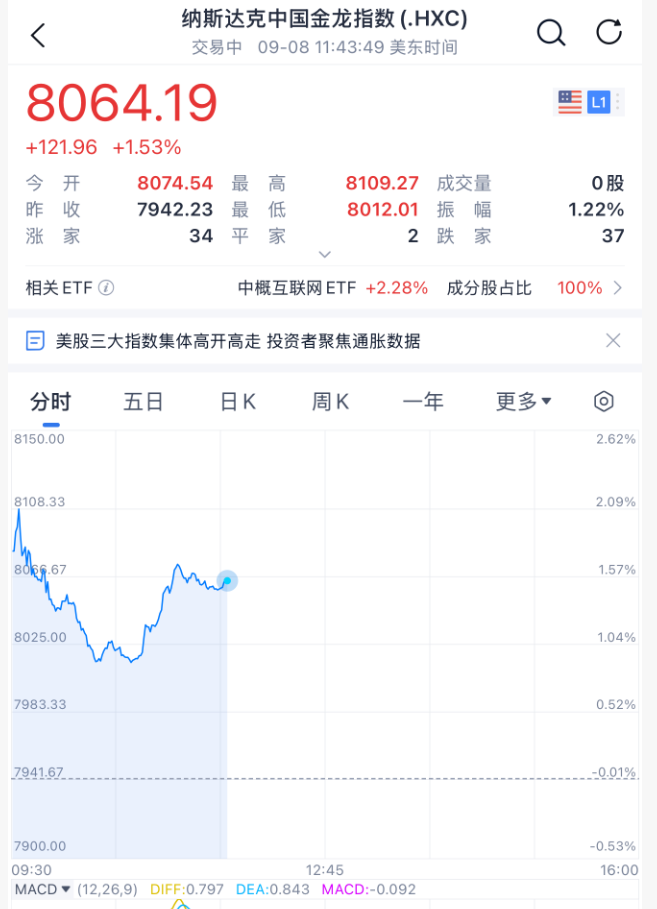Change the MACD indicator dropdown

43,889
